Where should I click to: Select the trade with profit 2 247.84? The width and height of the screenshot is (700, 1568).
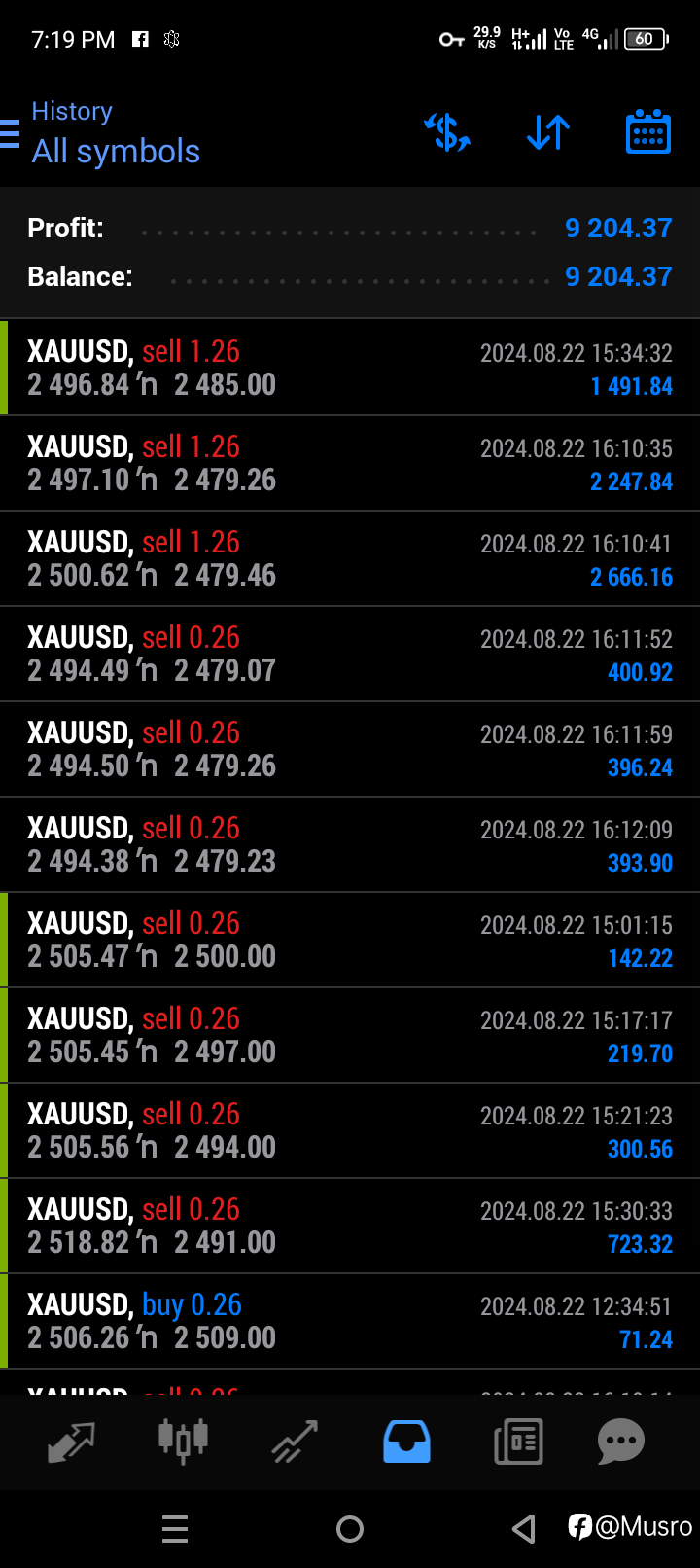click(350, 463)
